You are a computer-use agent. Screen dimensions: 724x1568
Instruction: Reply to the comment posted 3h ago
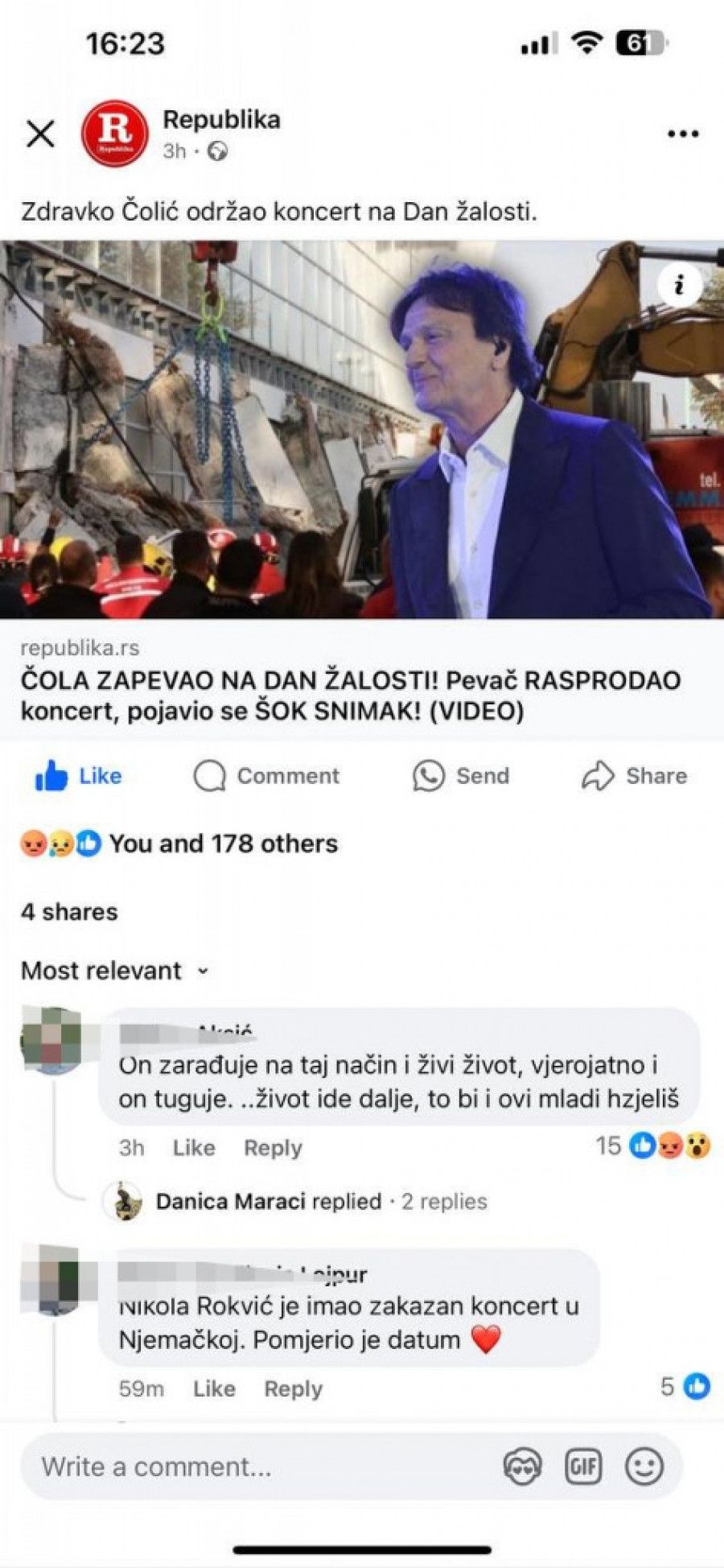(273, 1148)
